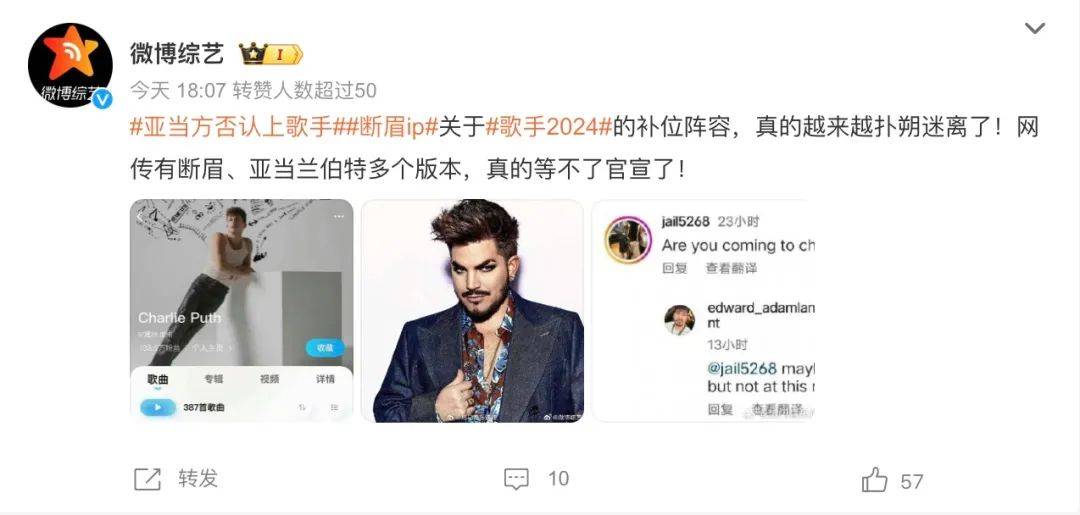Open hashtag #歌手2024#
1080x515 pixels.
[x=549, y=128]
